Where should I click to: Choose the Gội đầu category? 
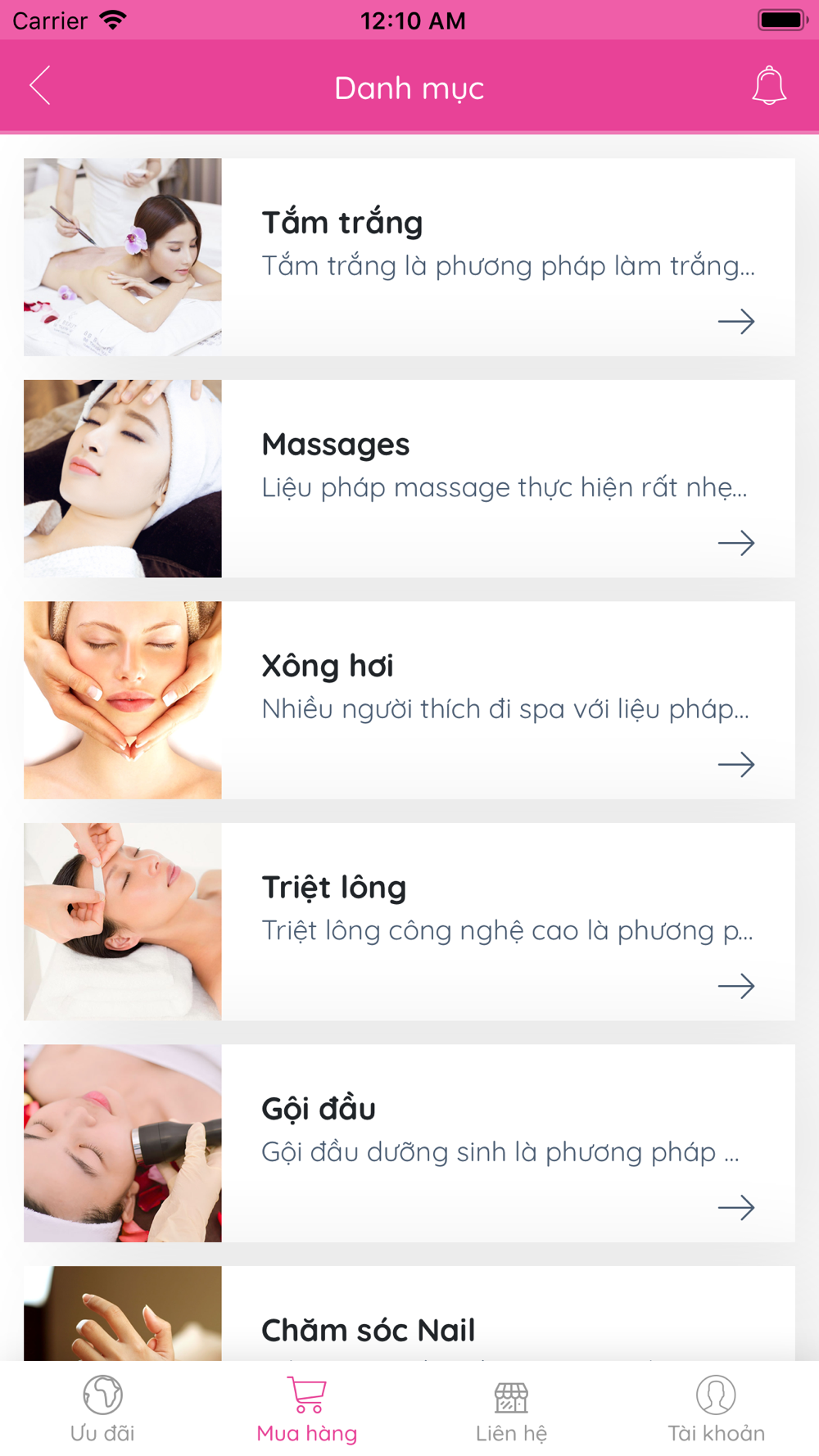click(409, 1143)
